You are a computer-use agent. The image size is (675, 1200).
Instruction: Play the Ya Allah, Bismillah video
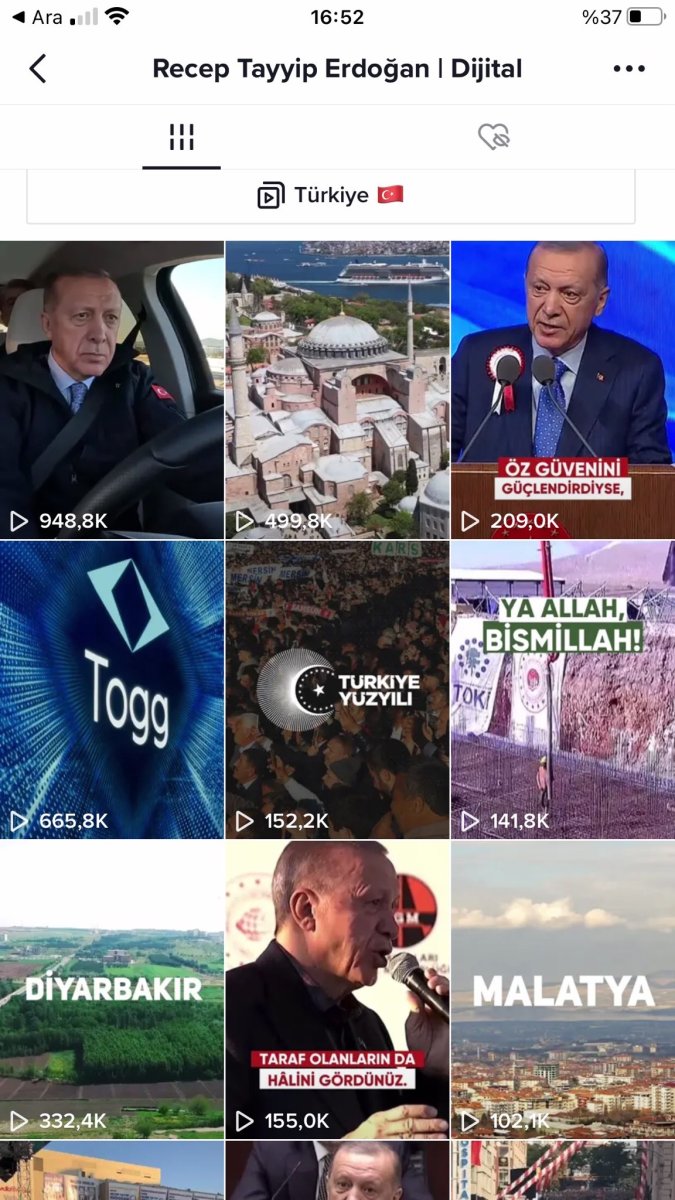coord(563,690)
